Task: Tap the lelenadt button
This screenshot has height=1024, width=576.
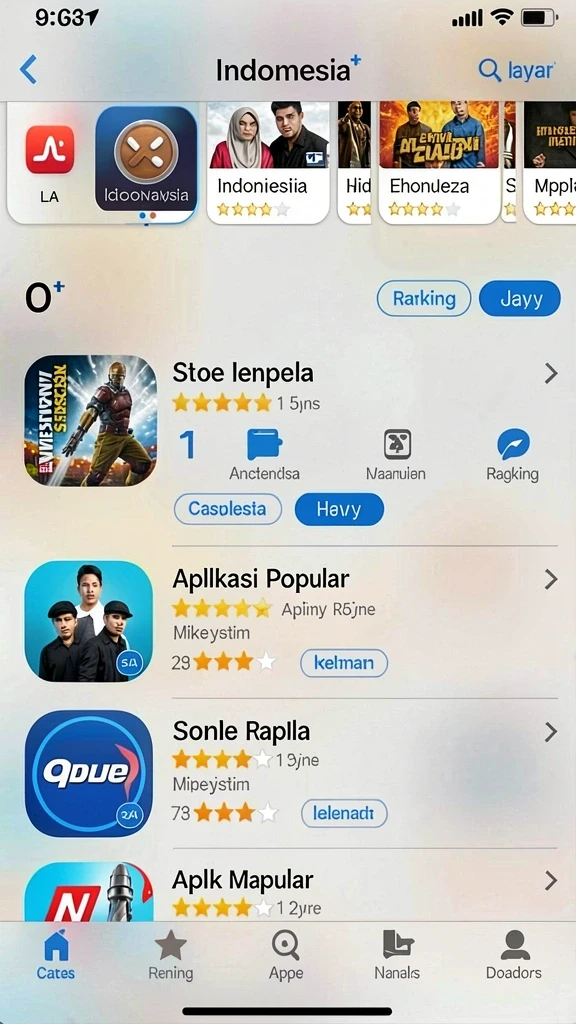Action: pos(344,814)
